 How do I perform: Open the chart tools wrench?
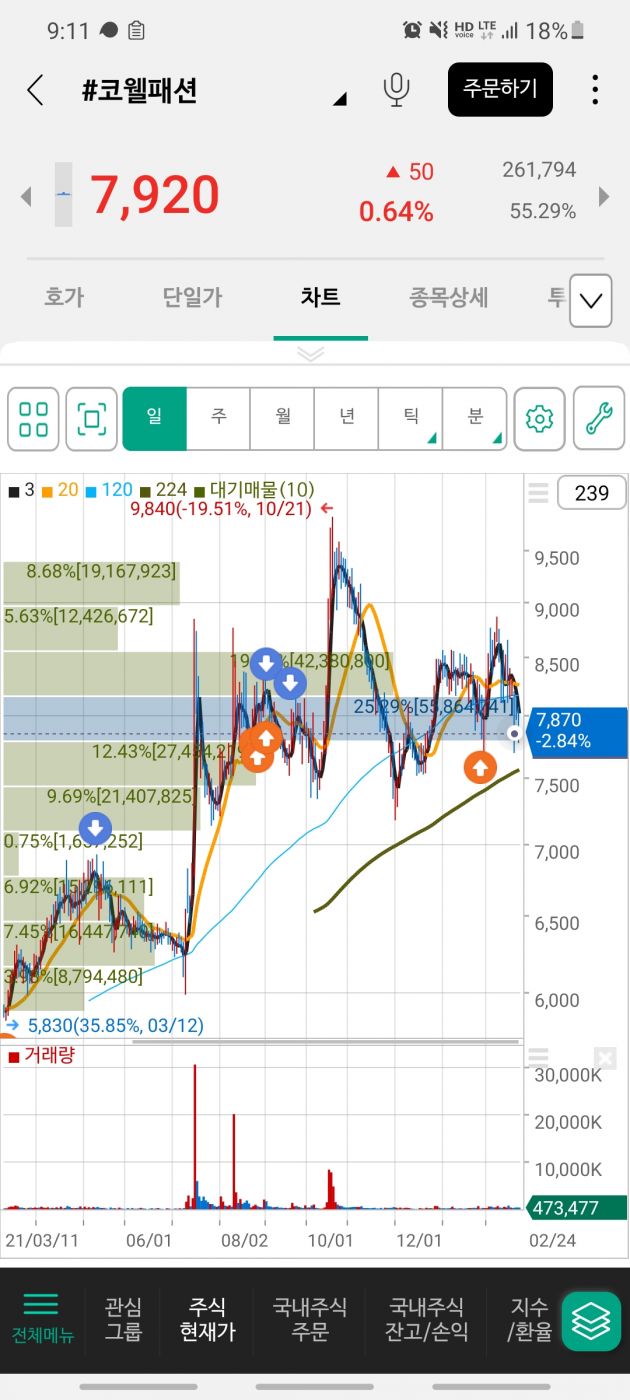click(599, 419)
